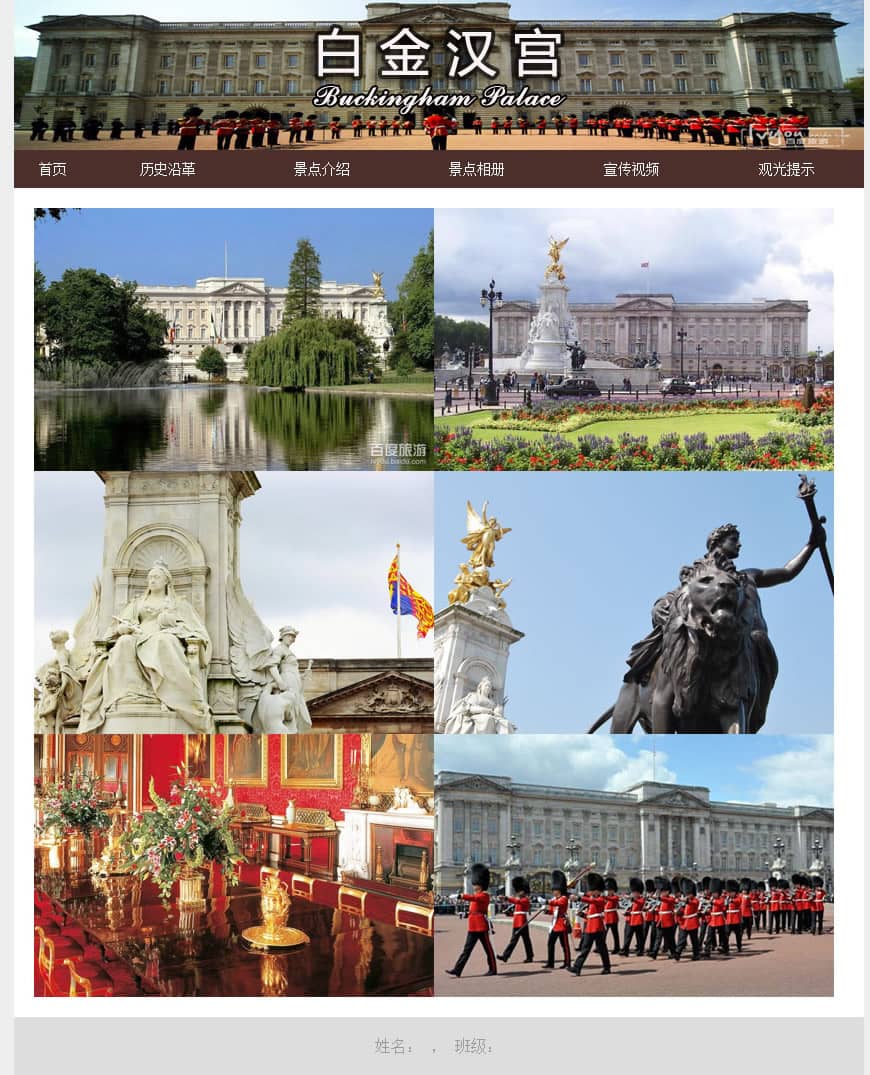Image resolution: width=870 pixels, height=1075 pixels.
Task: Open the white marble statue photo
Action: pyautogui.click(x=234, y=602)
